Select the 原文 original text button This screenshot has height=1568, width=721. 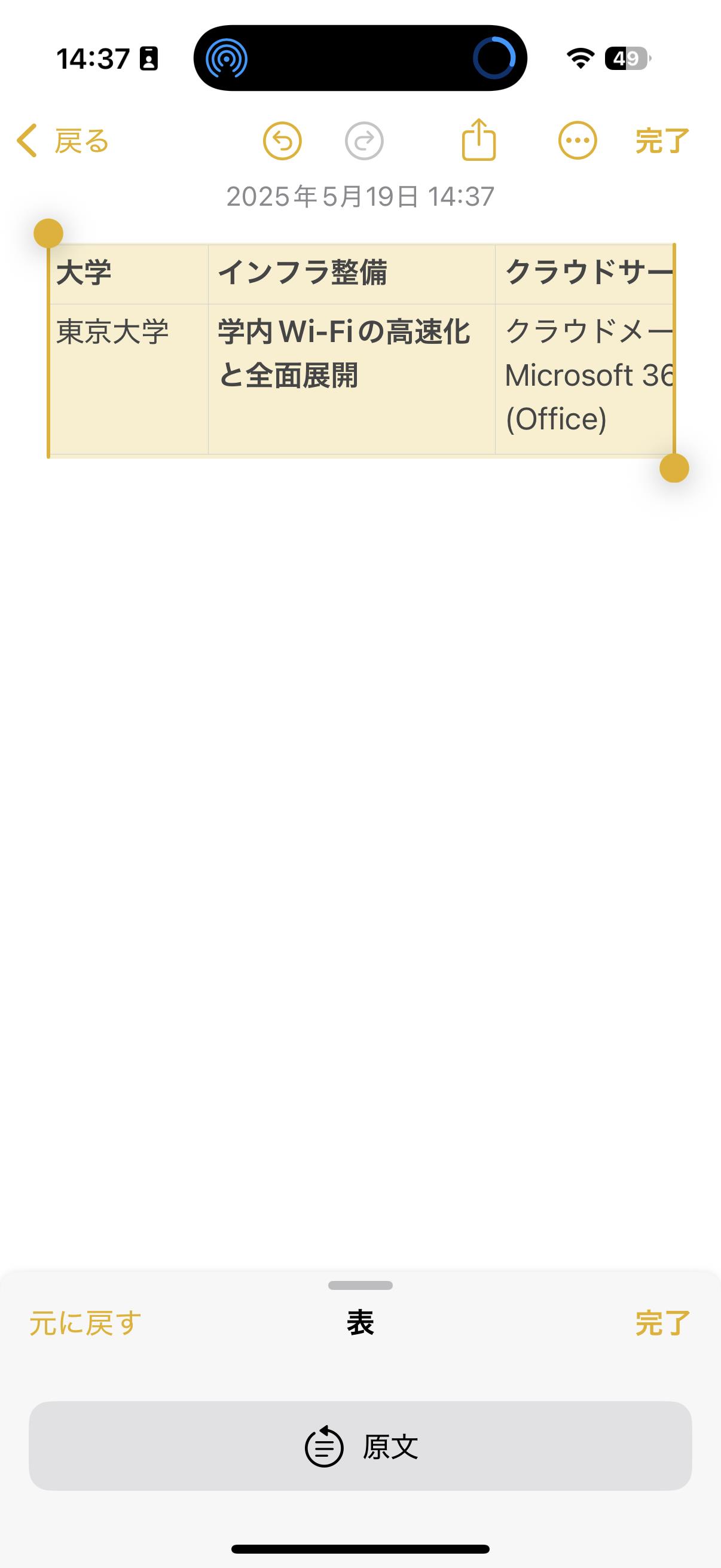click(x=360, y=1446)
